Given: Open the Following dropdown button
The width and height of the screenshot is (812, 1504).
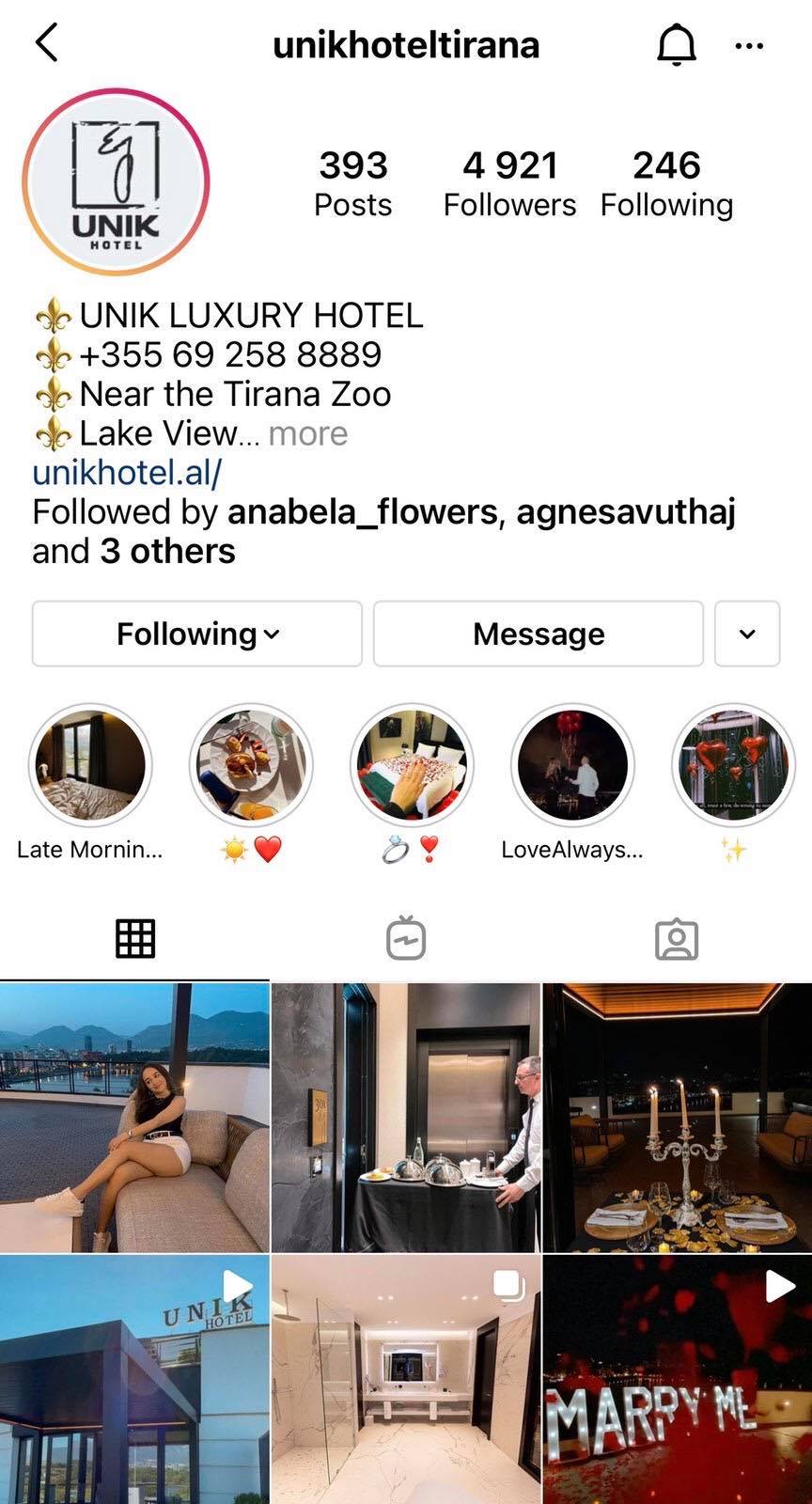Looking at the screenshot, I should coord(197,634).
